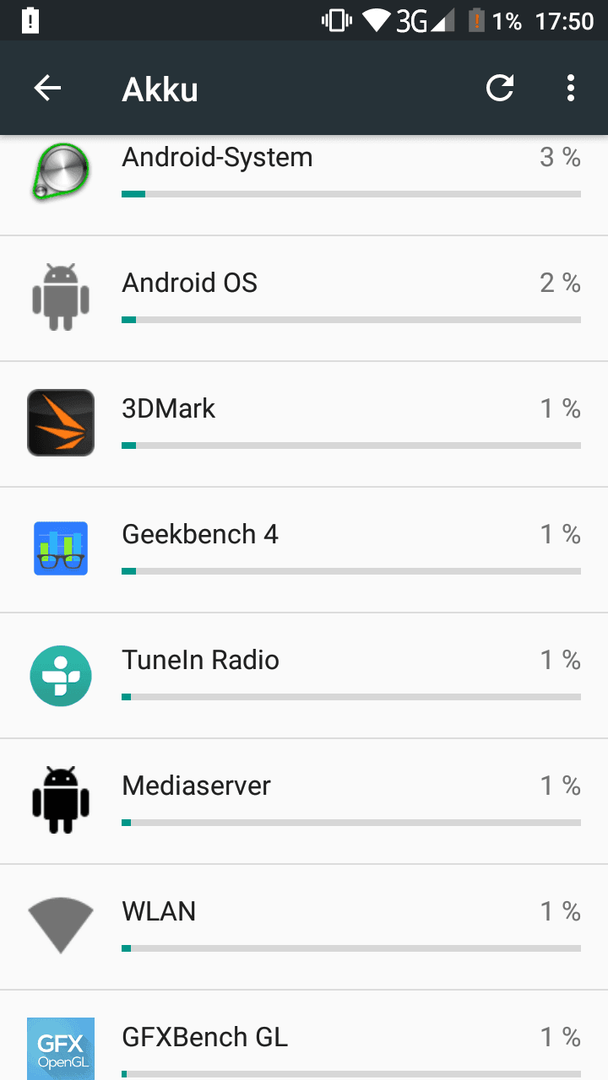Open Android-System battery details
This screenshot has width=608, height=1080.
(x=304, y=185)
